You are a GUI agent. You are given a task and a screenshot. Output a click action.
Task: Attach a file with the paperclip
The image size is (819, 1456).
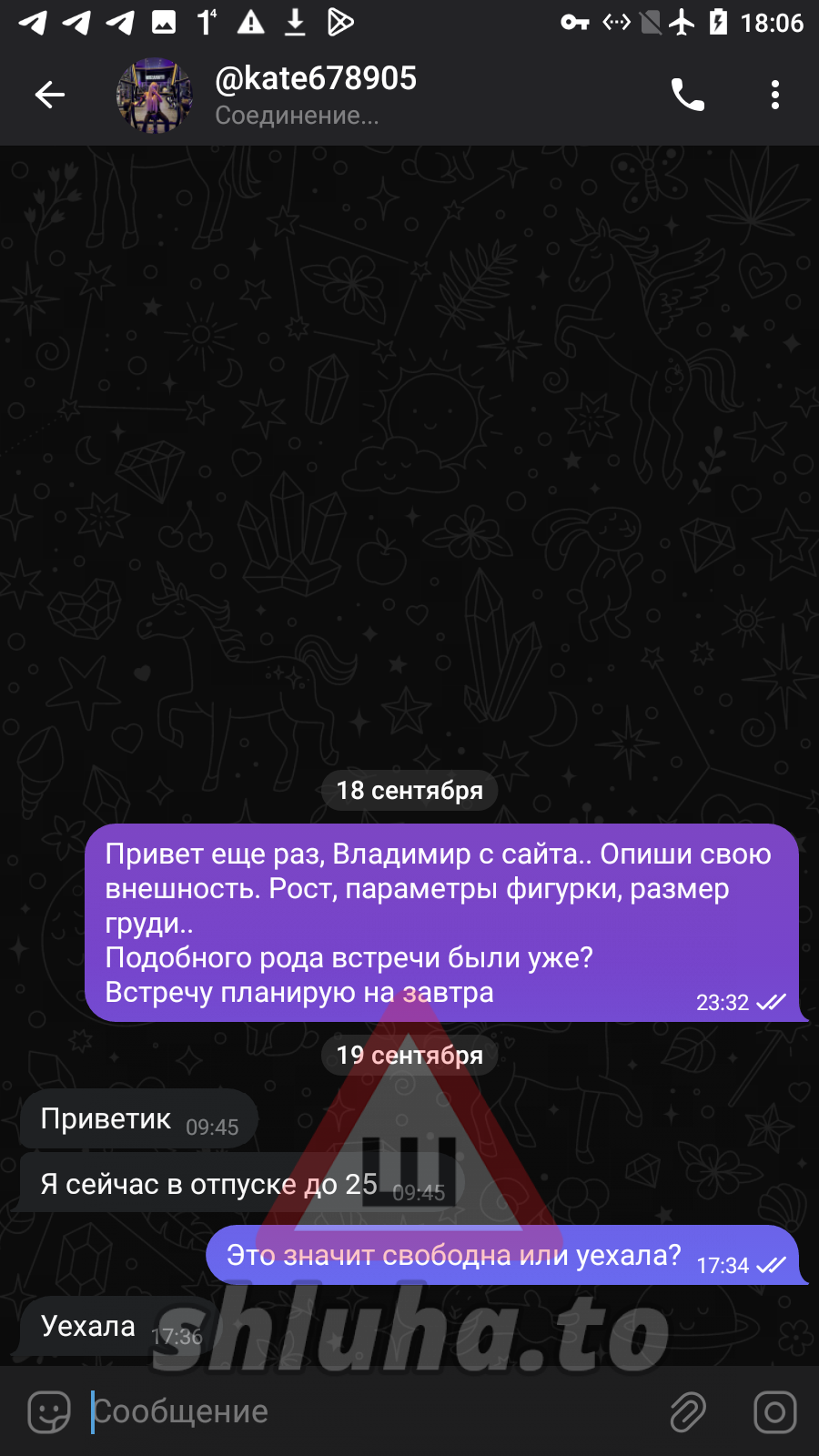pos(688,1412)
